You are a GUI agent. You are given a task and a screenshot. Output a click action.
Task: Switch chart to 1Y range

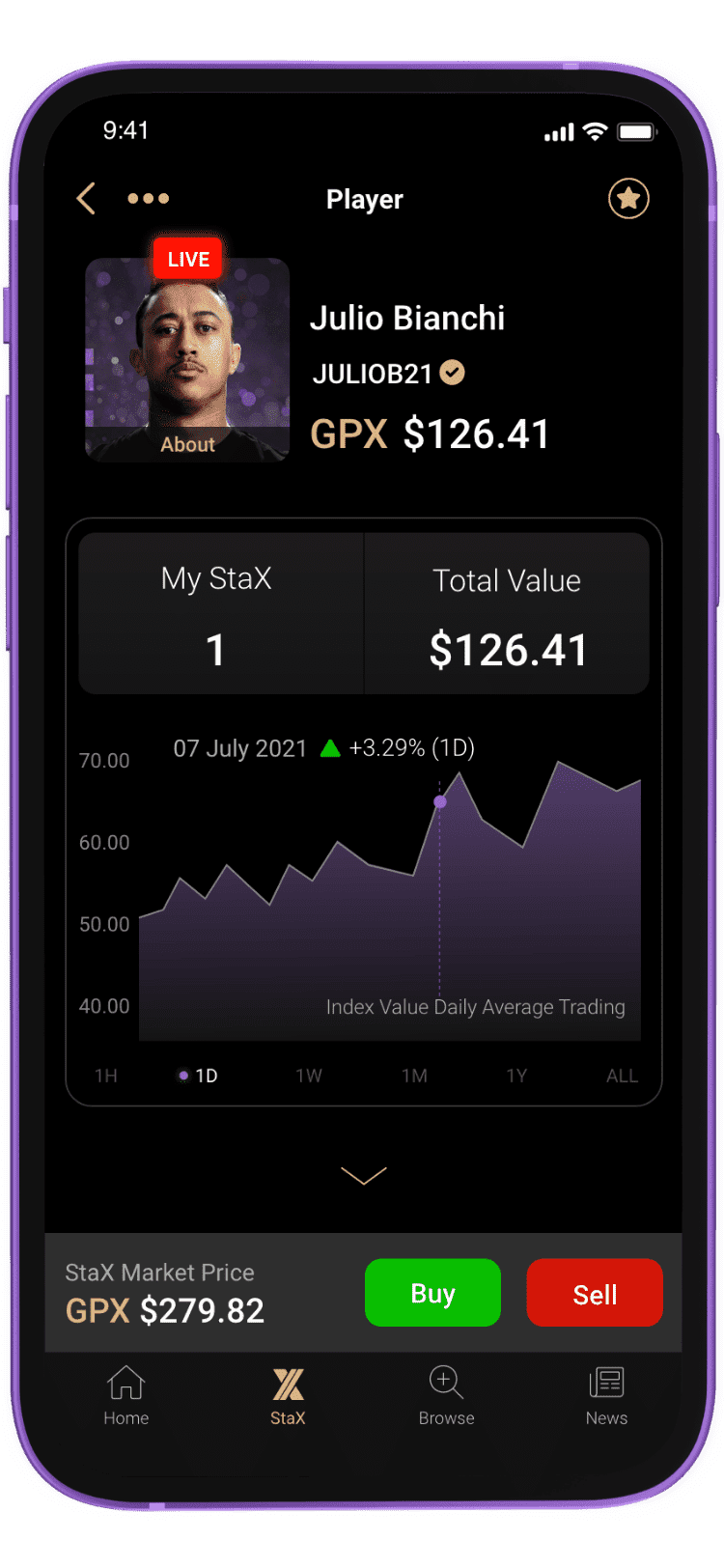coord(517,1076)
